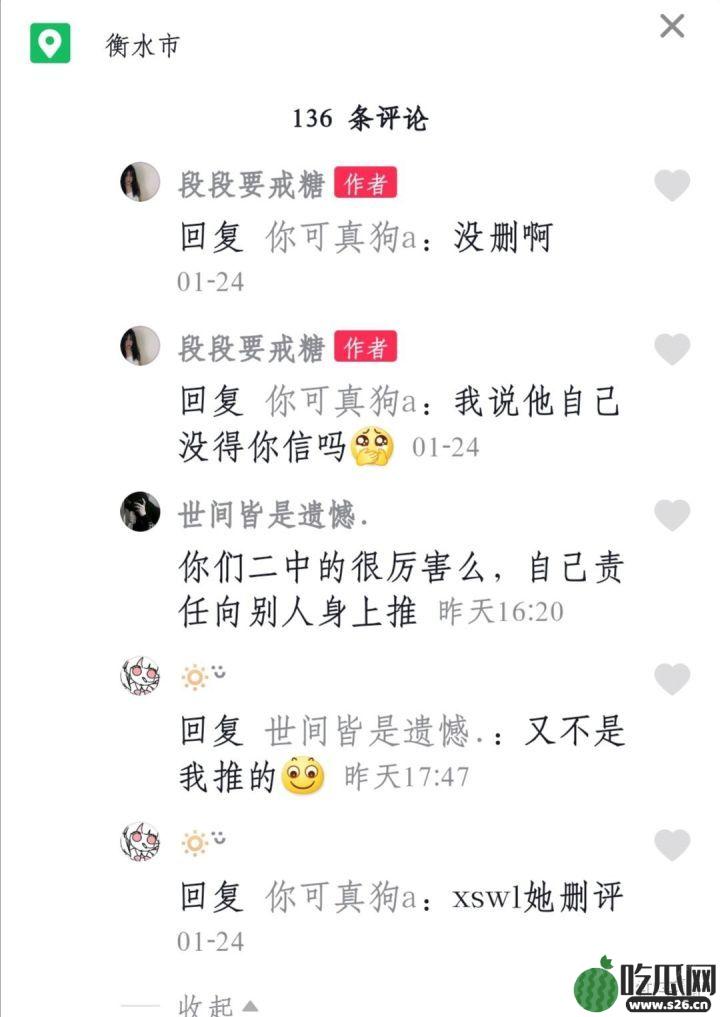Open 世间皆是遗憾.'s profile avatar
The width and height of the screenshot is (720, 1017).
tap(140, 511)
